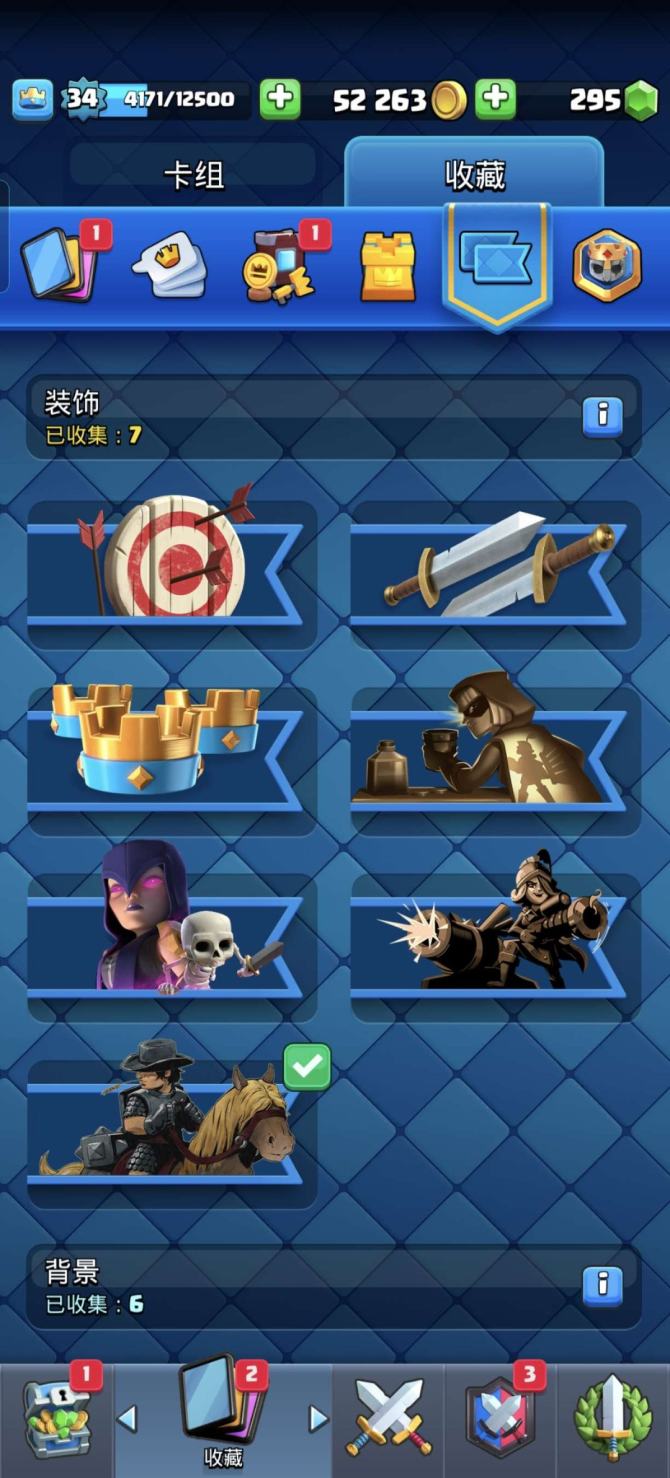Tap the right arrow beside 收藏

pos(317,1418)
